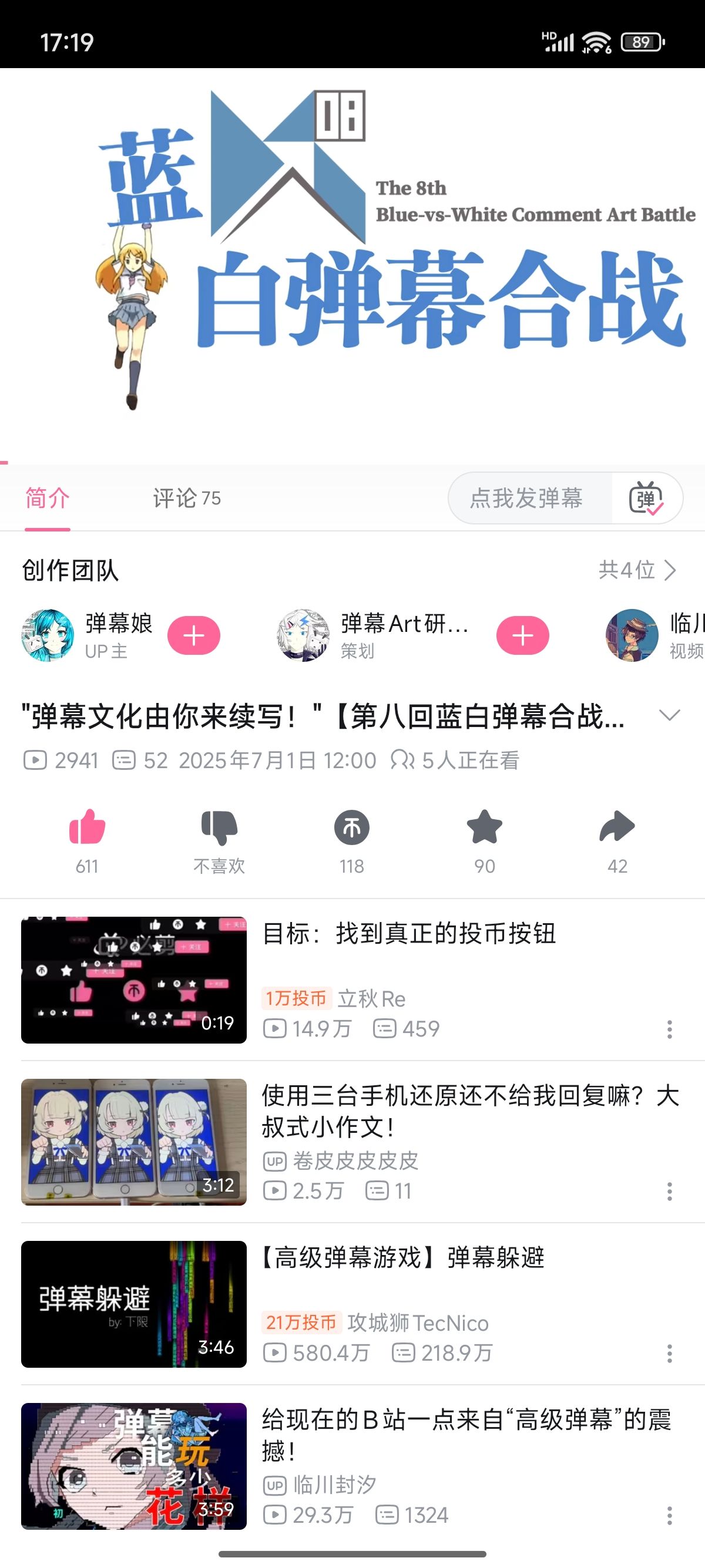Open the 点我发弹幕 input box
Viewport: 705px width, 1568px height.
click(526, 499)
